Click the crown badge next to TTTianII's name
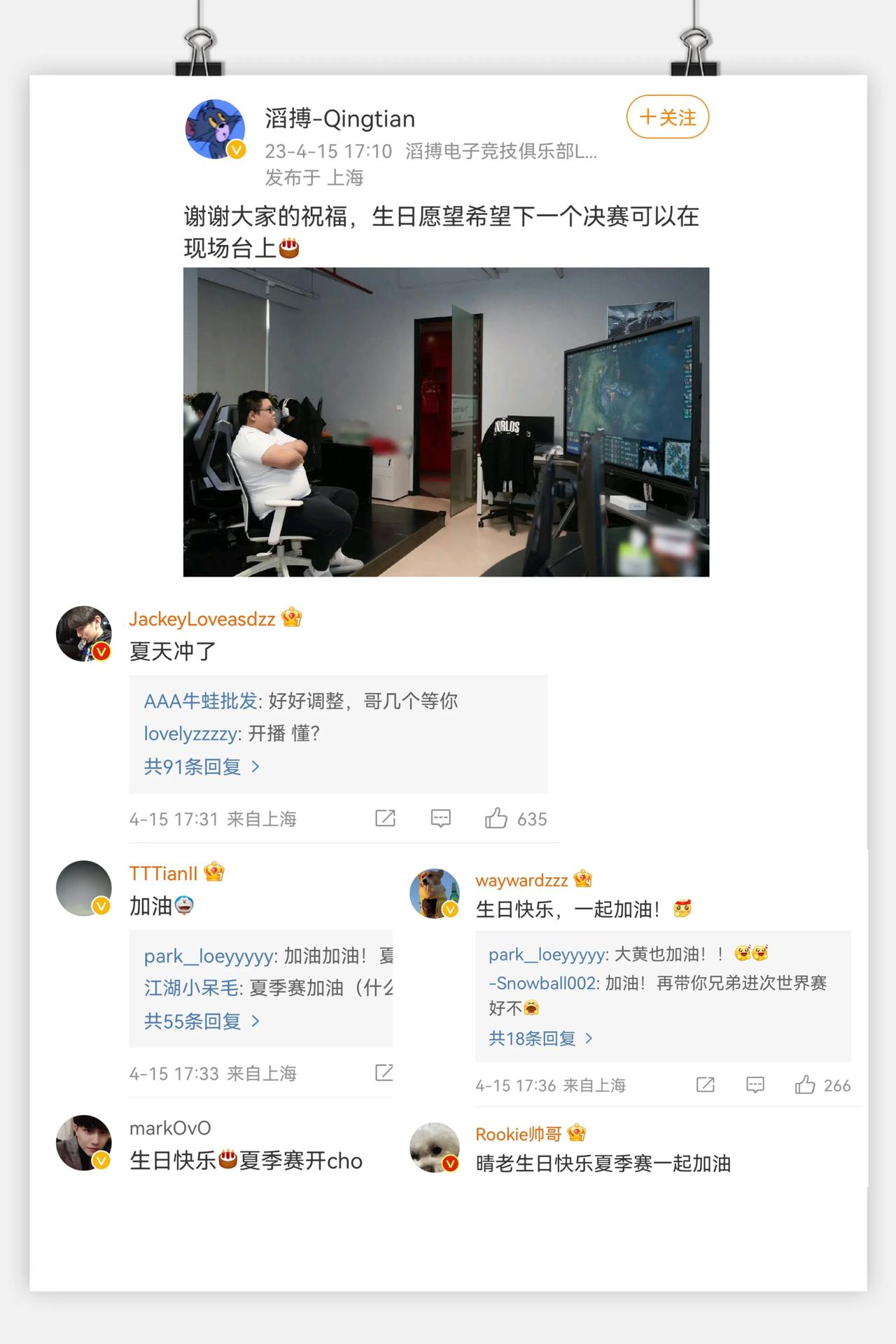 click(x=215, y=872)
